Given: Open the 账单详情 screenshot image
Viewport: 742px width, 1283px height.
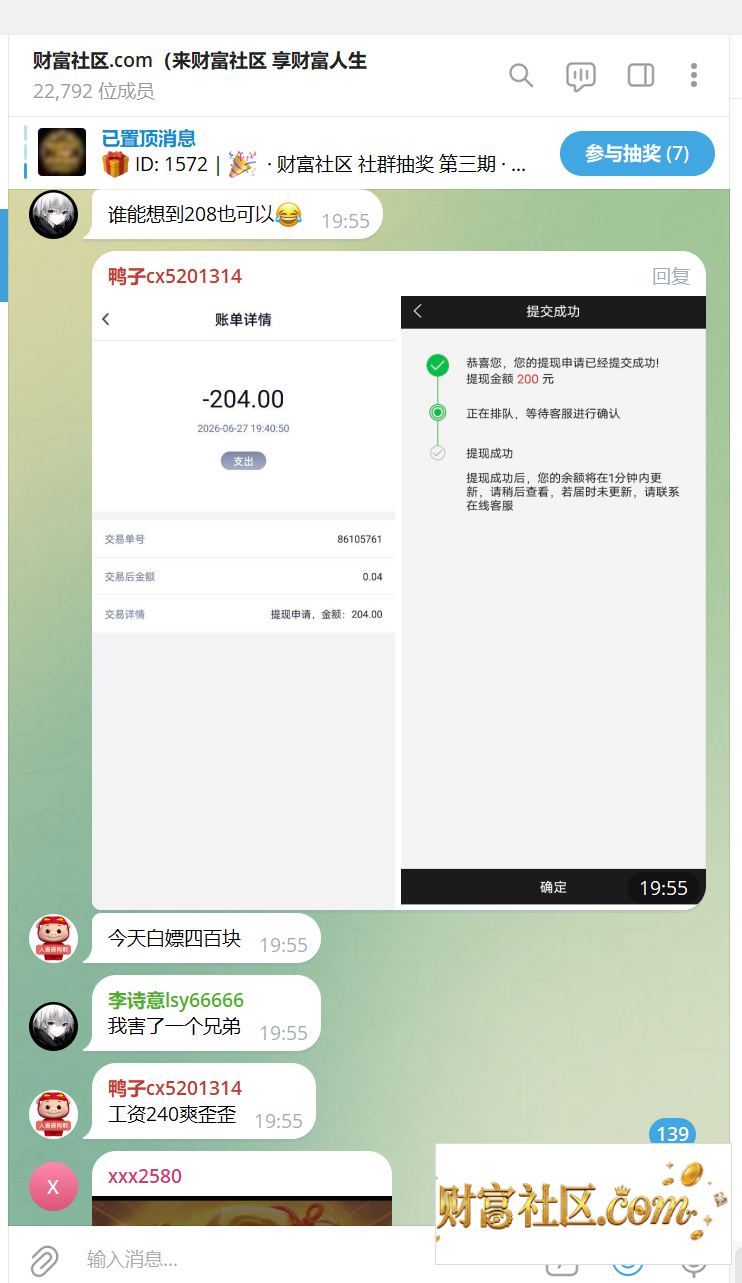Looking at the screenshot, I should 243,602.
